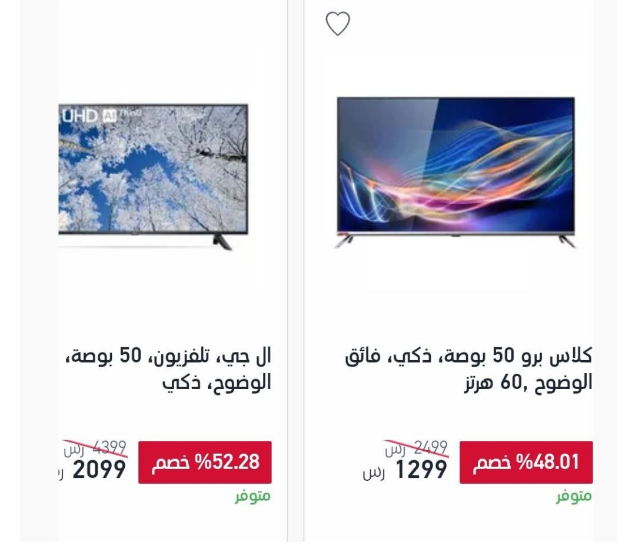
Task: Add the Class Pro 50-inch TV to the wishlist
Action: click(x=338, y=23)
